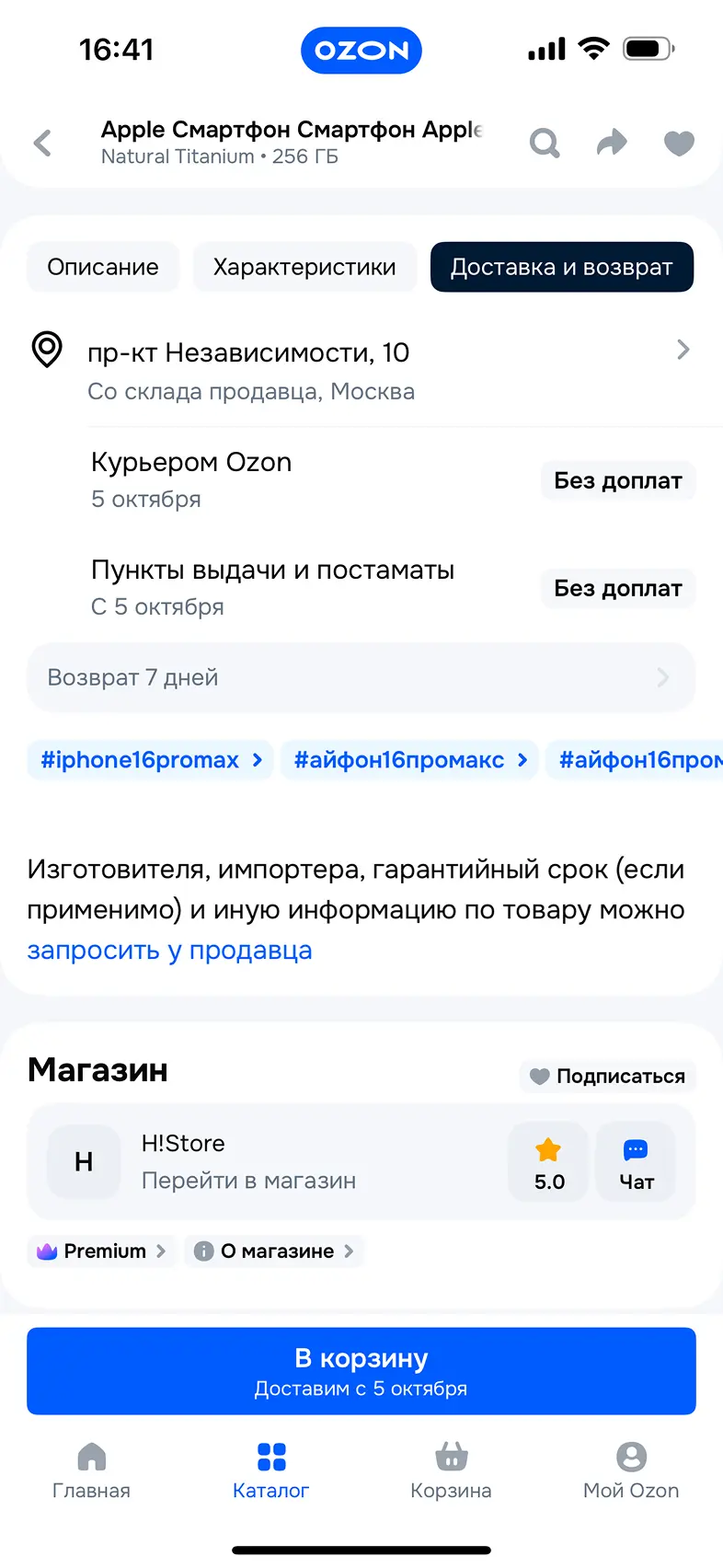Go to the H!Store shop page
The height and width of the screenshot is (1568, 723).
(x=248, y=1162)
